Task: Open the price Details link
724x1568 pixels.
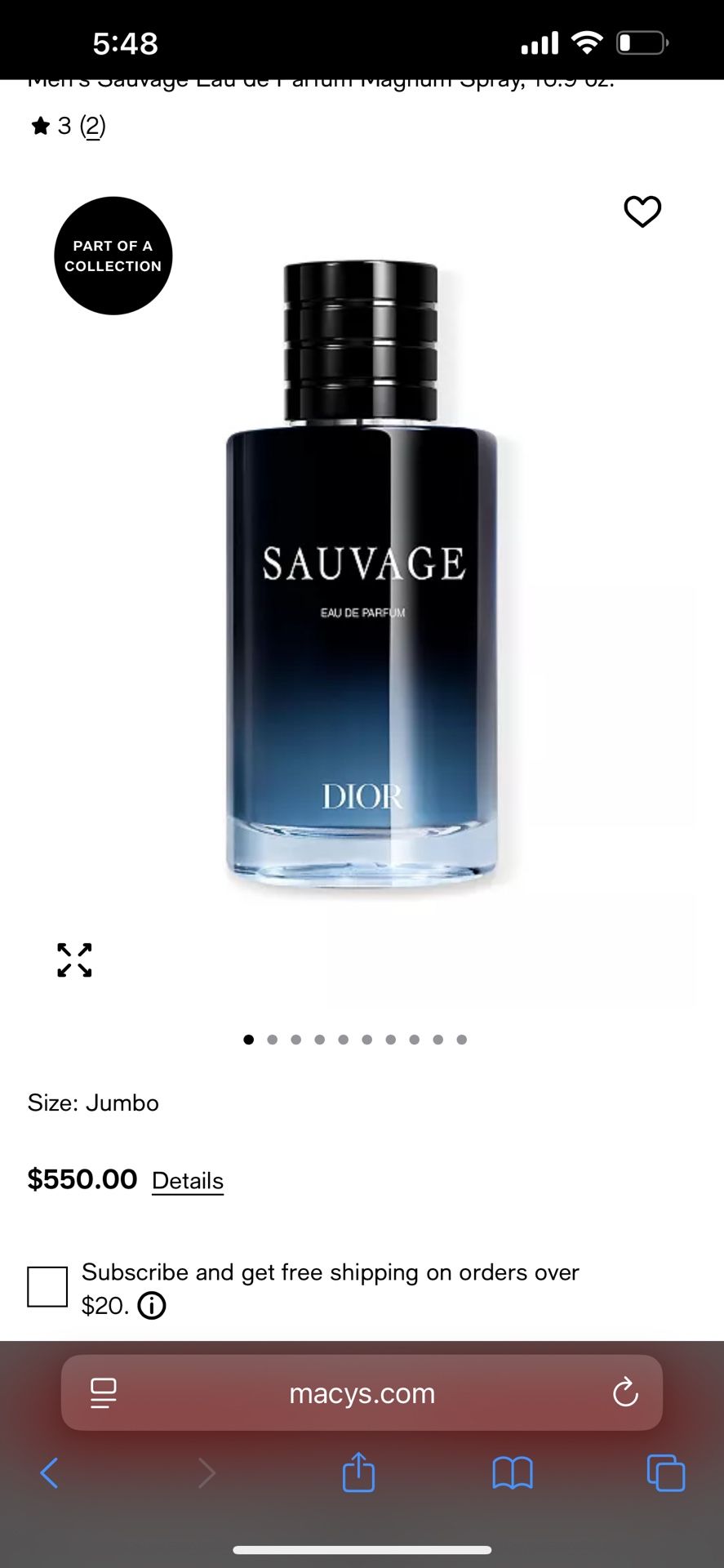Action: pyautogui.click(x=188, y=1181)
